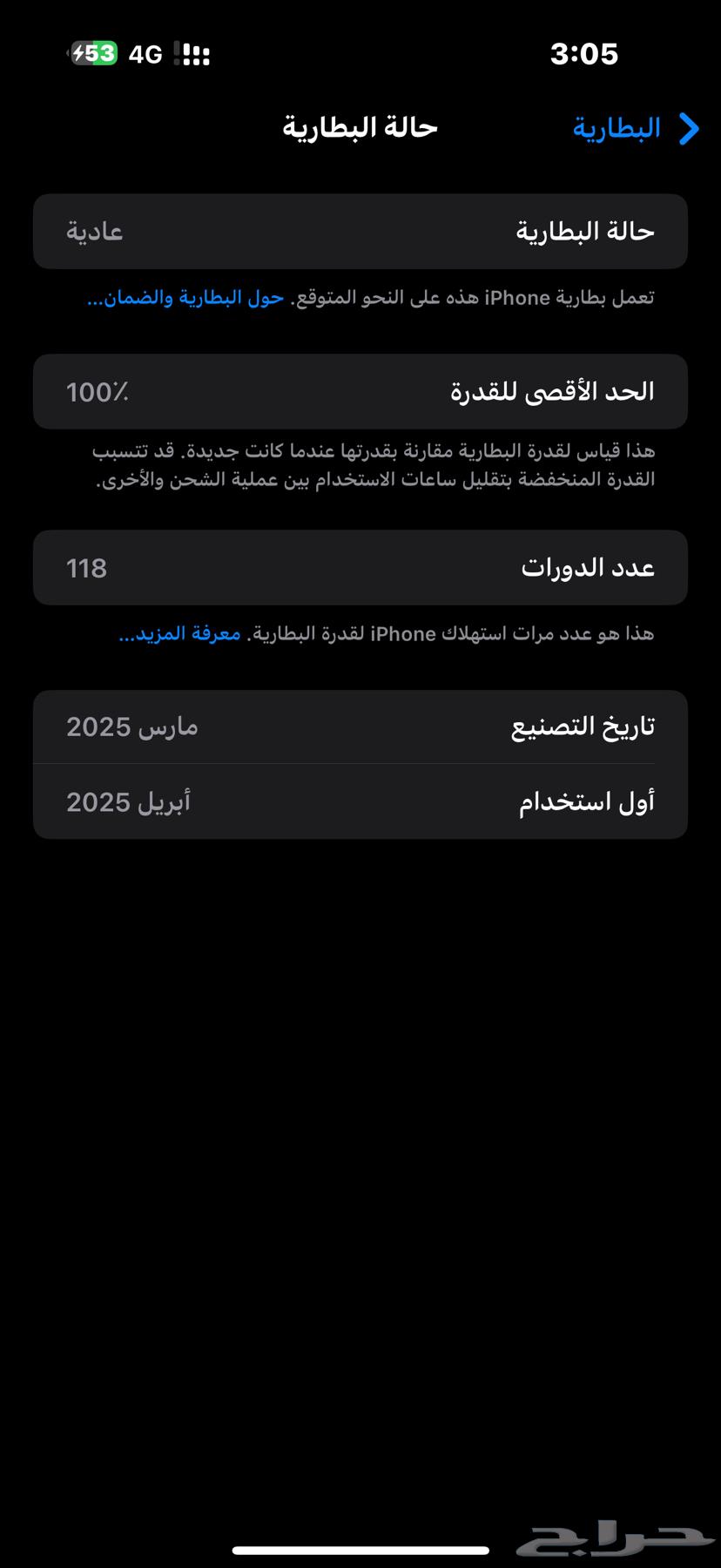This screenshot has width=721, height=1568.
Task: Tap the أول استخدام row showing أبريل 2025
Action: (x=360, y=801)
